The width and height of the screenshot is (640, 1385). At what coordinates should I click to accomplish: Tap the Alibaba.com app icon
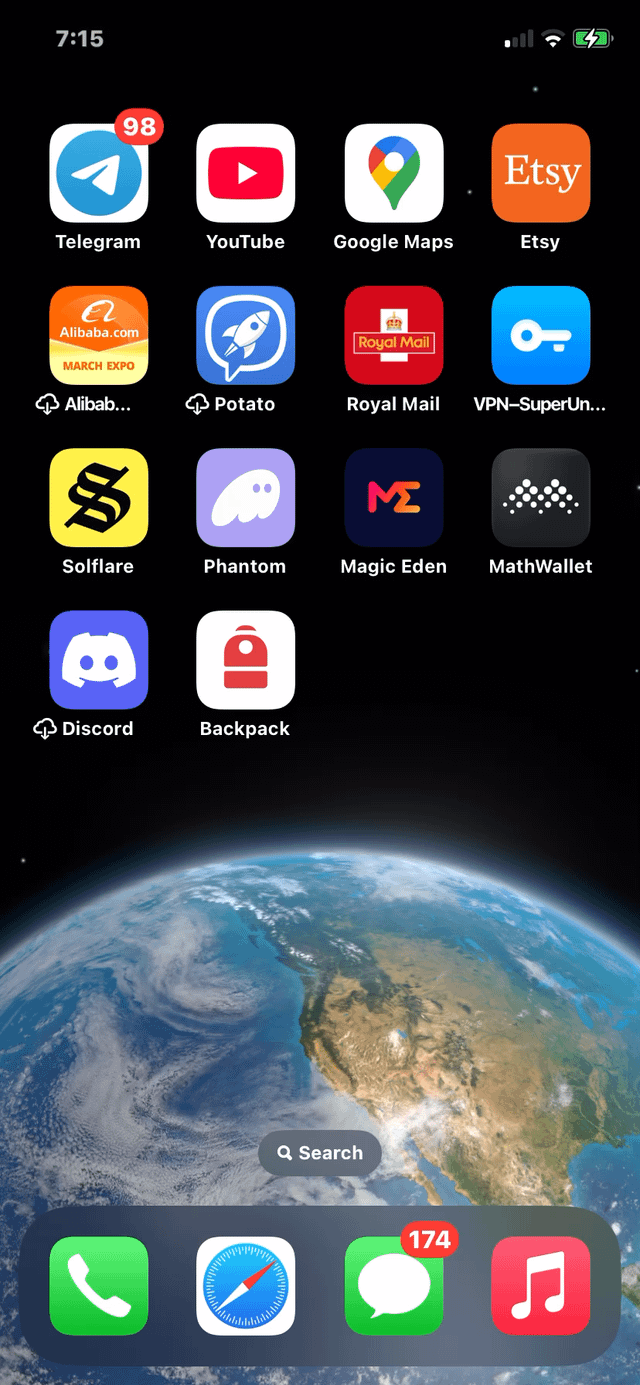(98, 335)
